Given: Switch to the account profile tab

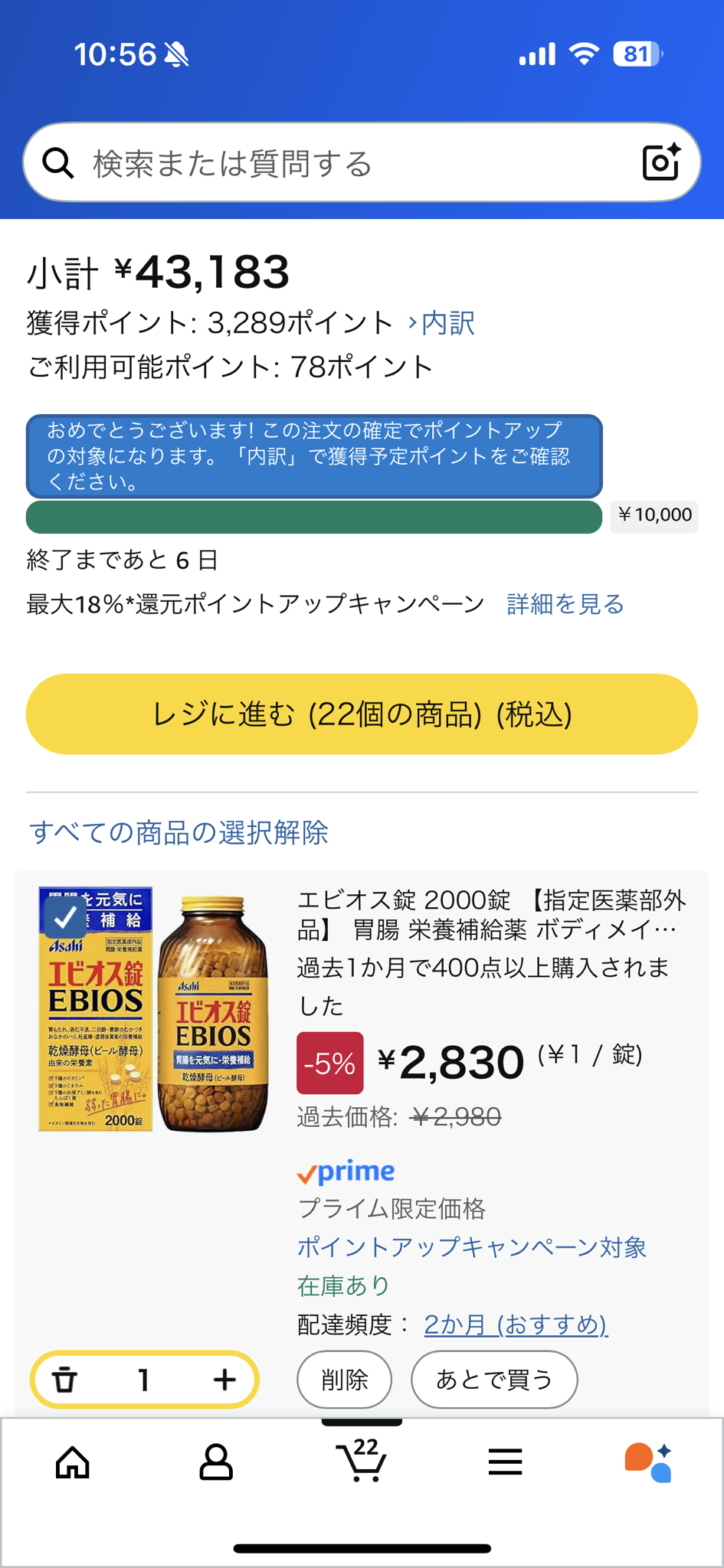Looking at the screenshot, I should [216, 1462].
